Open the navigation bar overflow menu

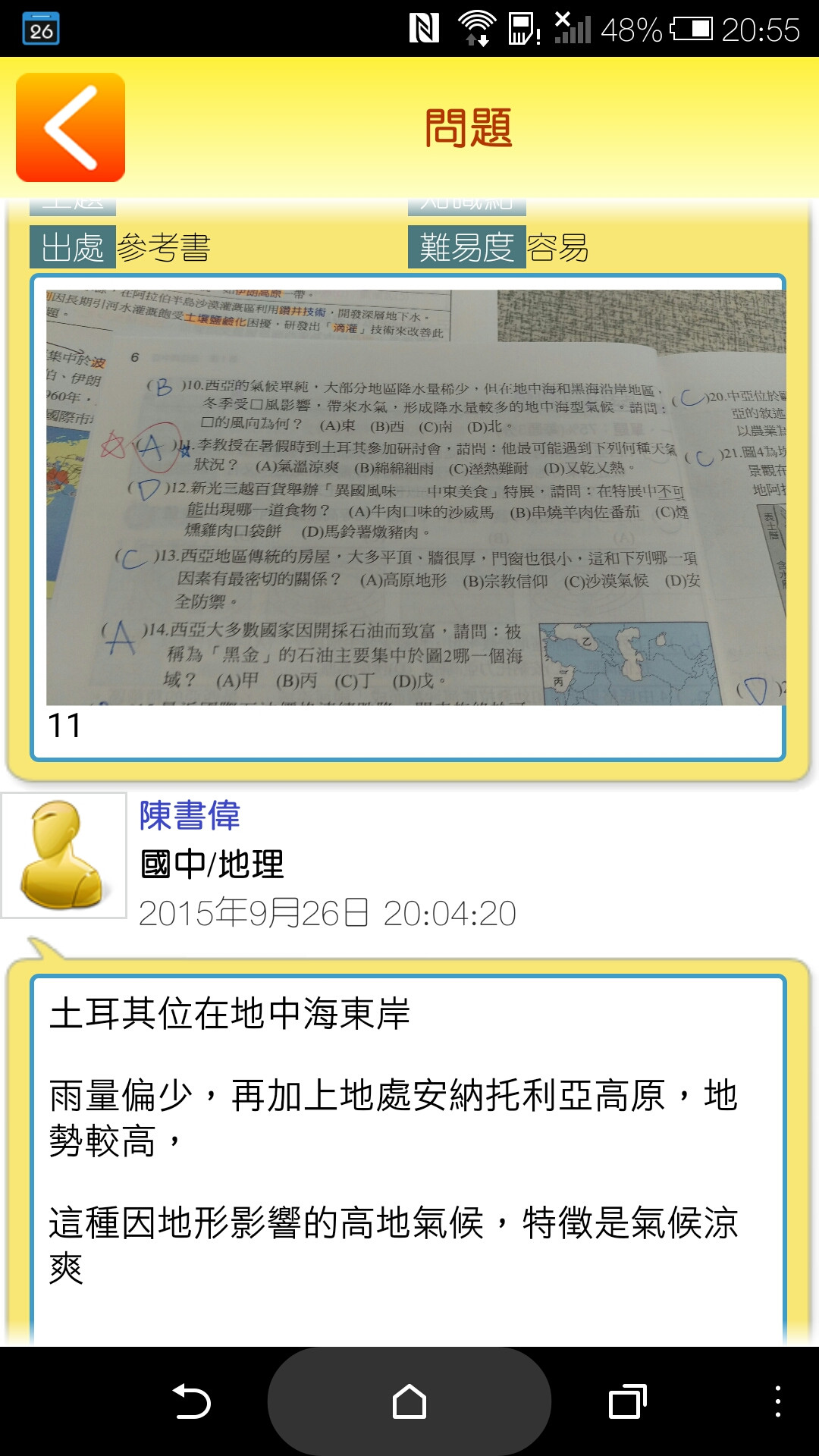777,1401
